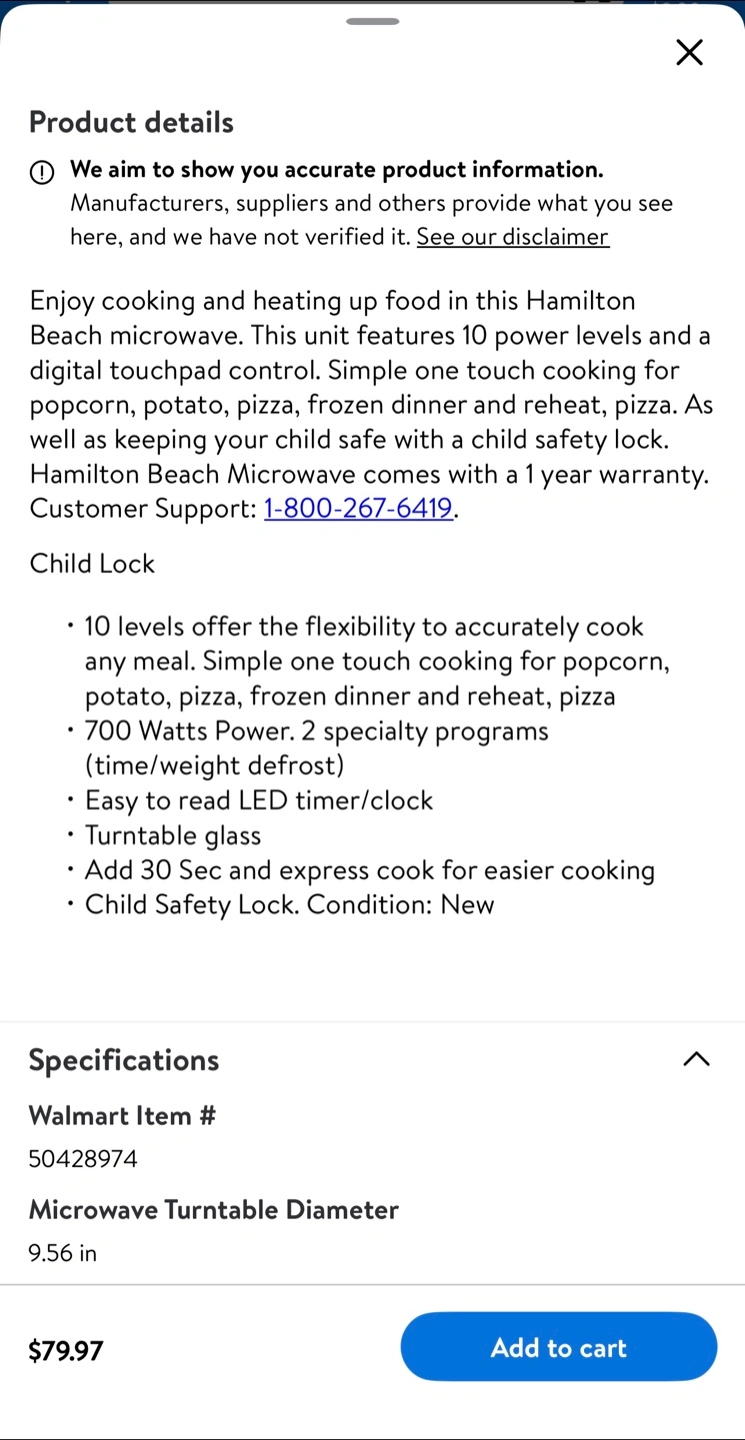Collapse the Specifications section
Image resolution: width=745 pixels, height=1440 pixels.
coord(696,1059)
